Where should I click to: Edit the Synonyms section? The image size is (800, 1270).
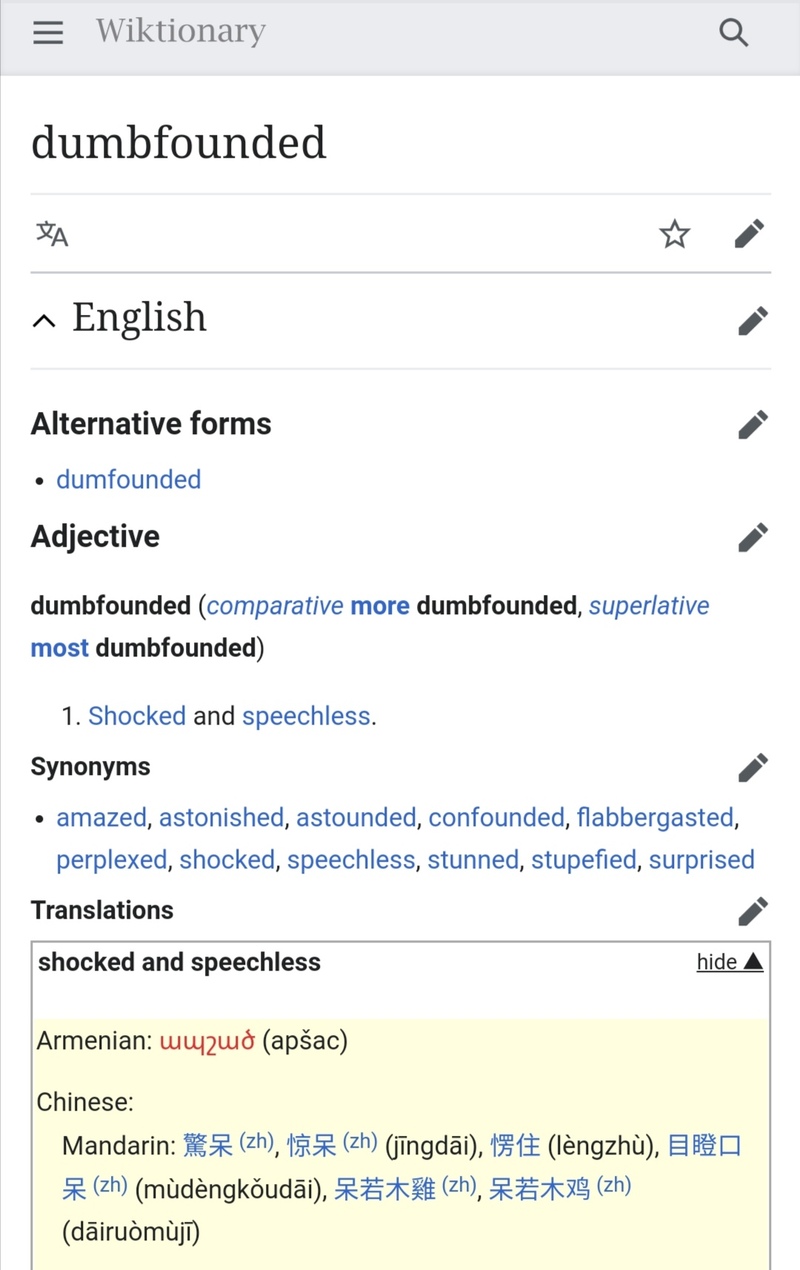pos(752,767)
